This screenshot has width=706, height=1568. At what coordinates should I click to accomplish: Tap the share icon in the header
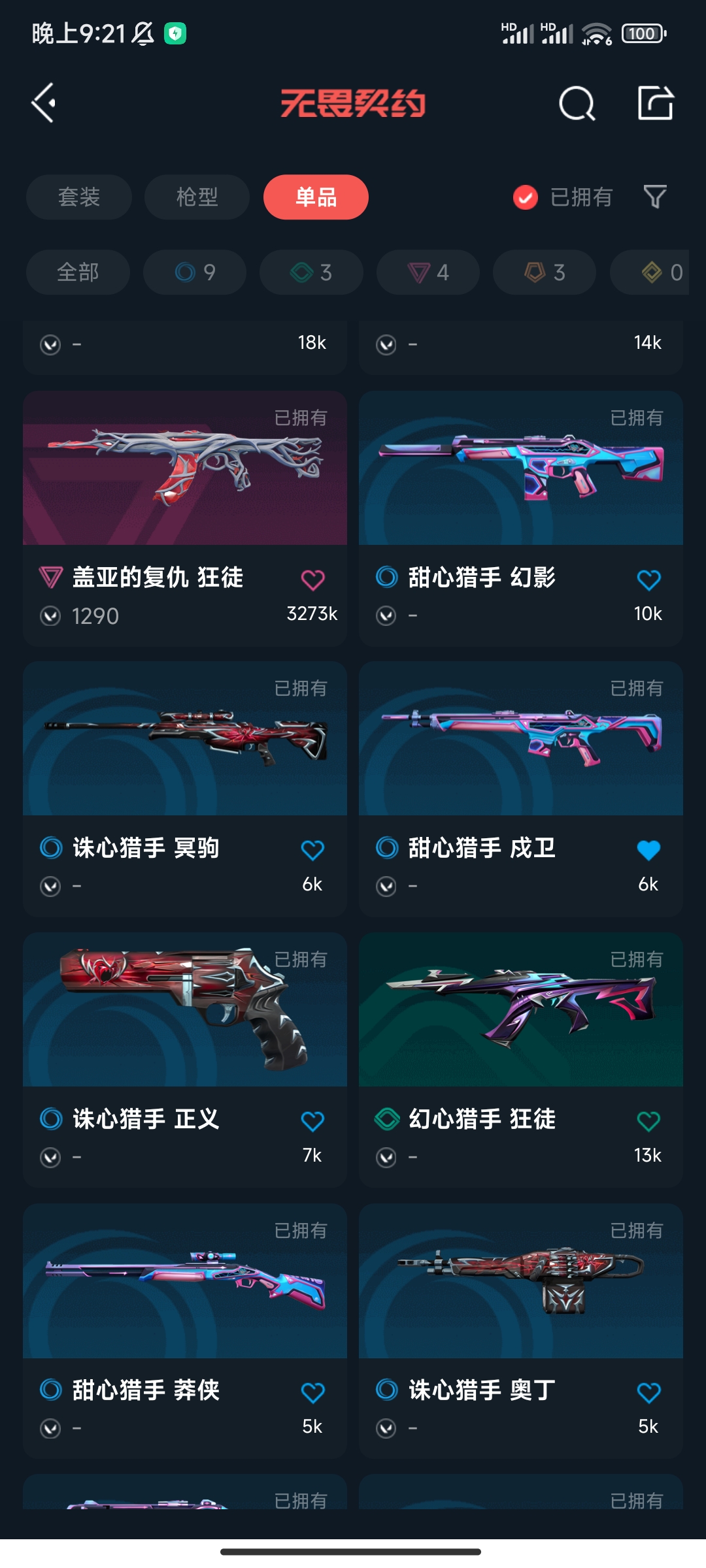click(x=655, y=103)
